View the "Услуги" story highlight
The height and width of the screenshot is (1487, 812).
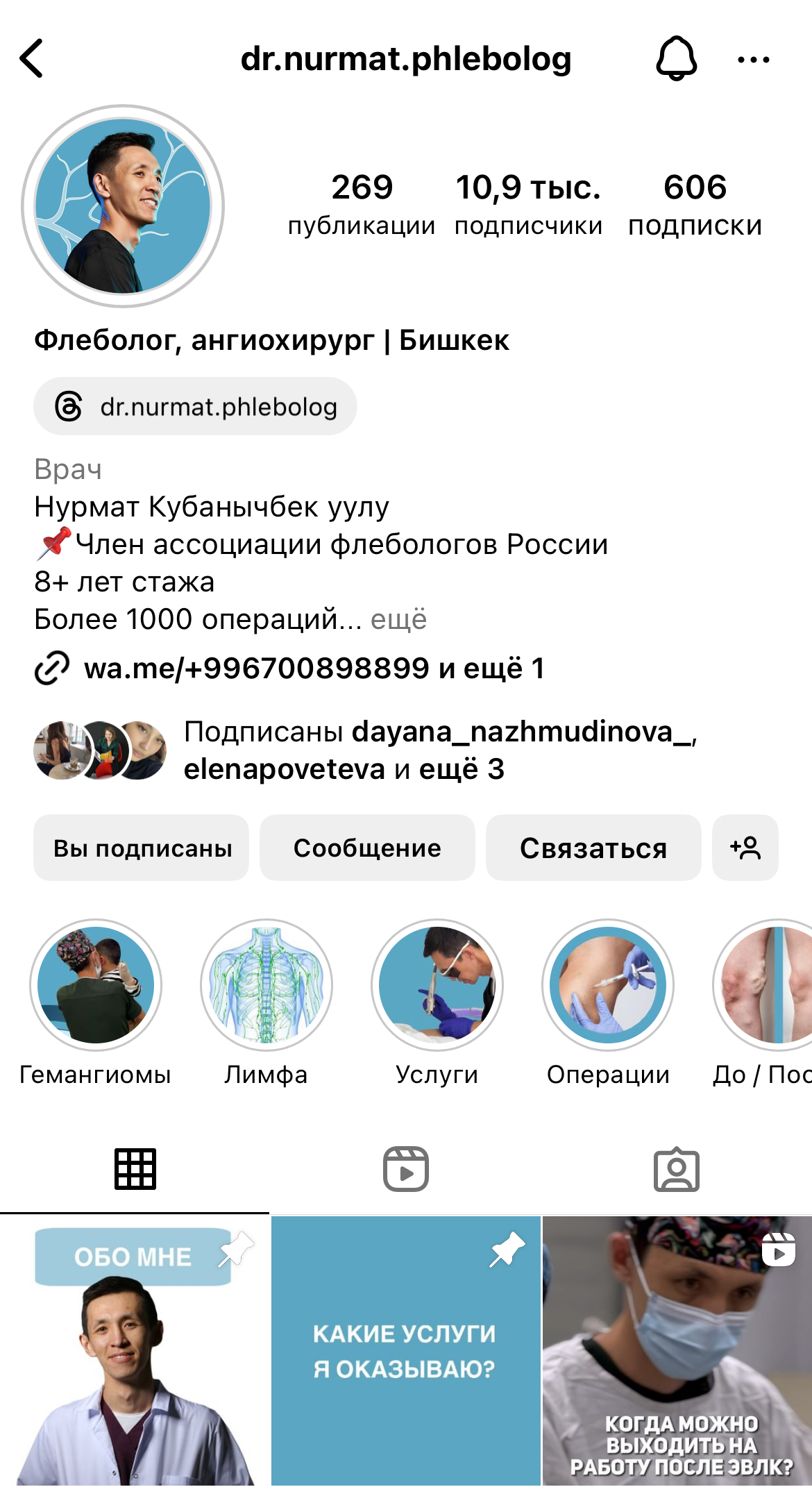click(x=437, y=984)
